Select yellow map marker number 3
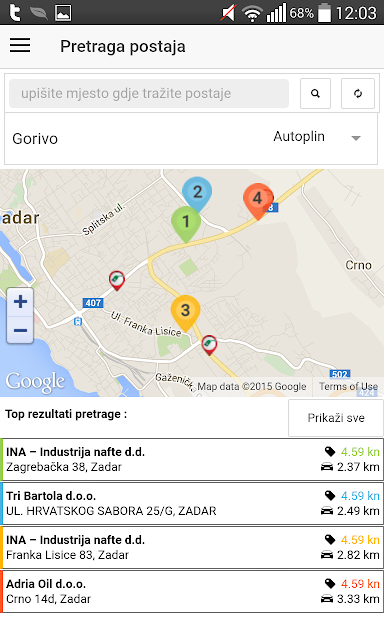 tap(185, 313)
